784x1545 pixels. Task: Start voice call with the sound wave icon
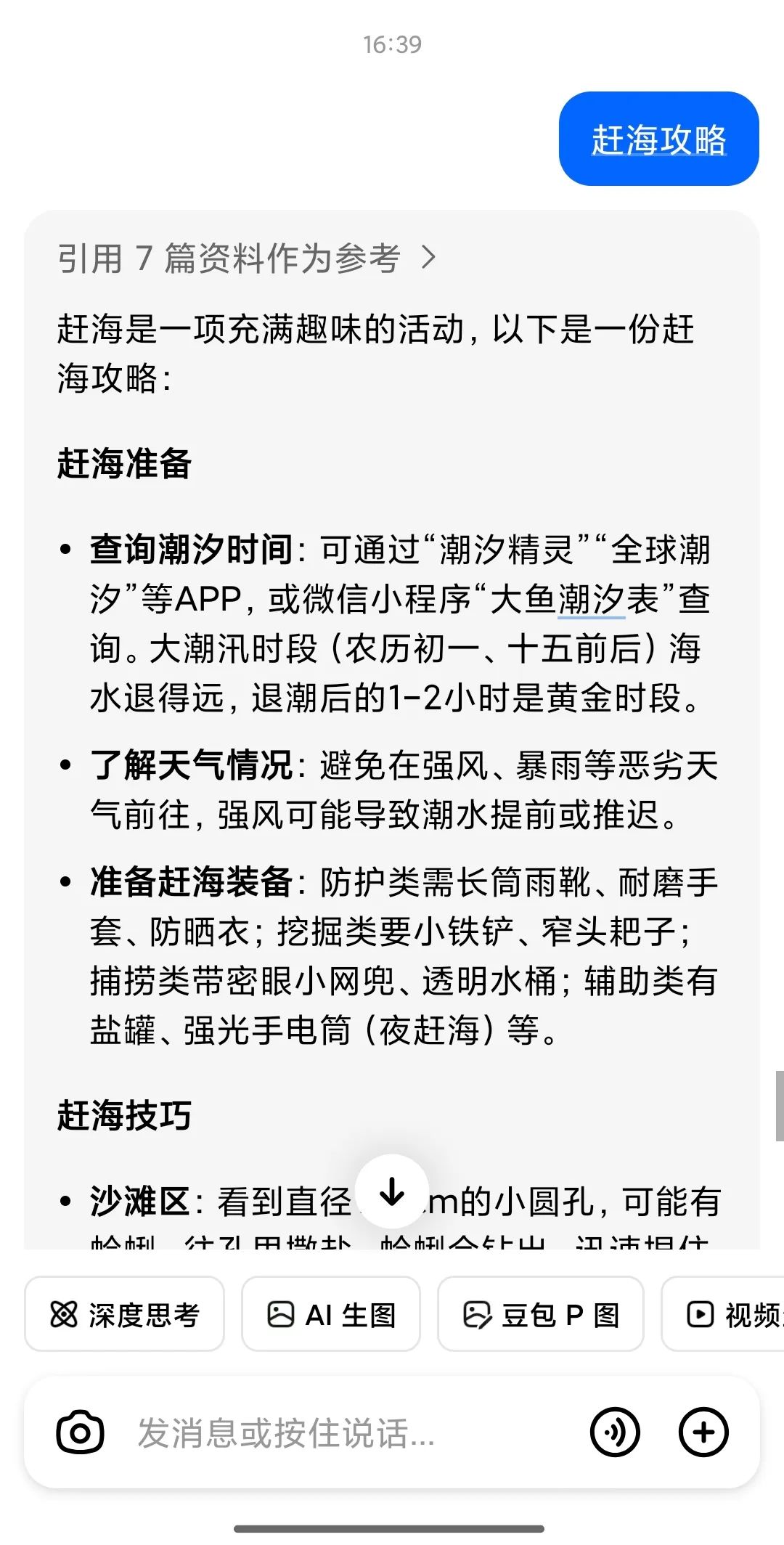615,1433
